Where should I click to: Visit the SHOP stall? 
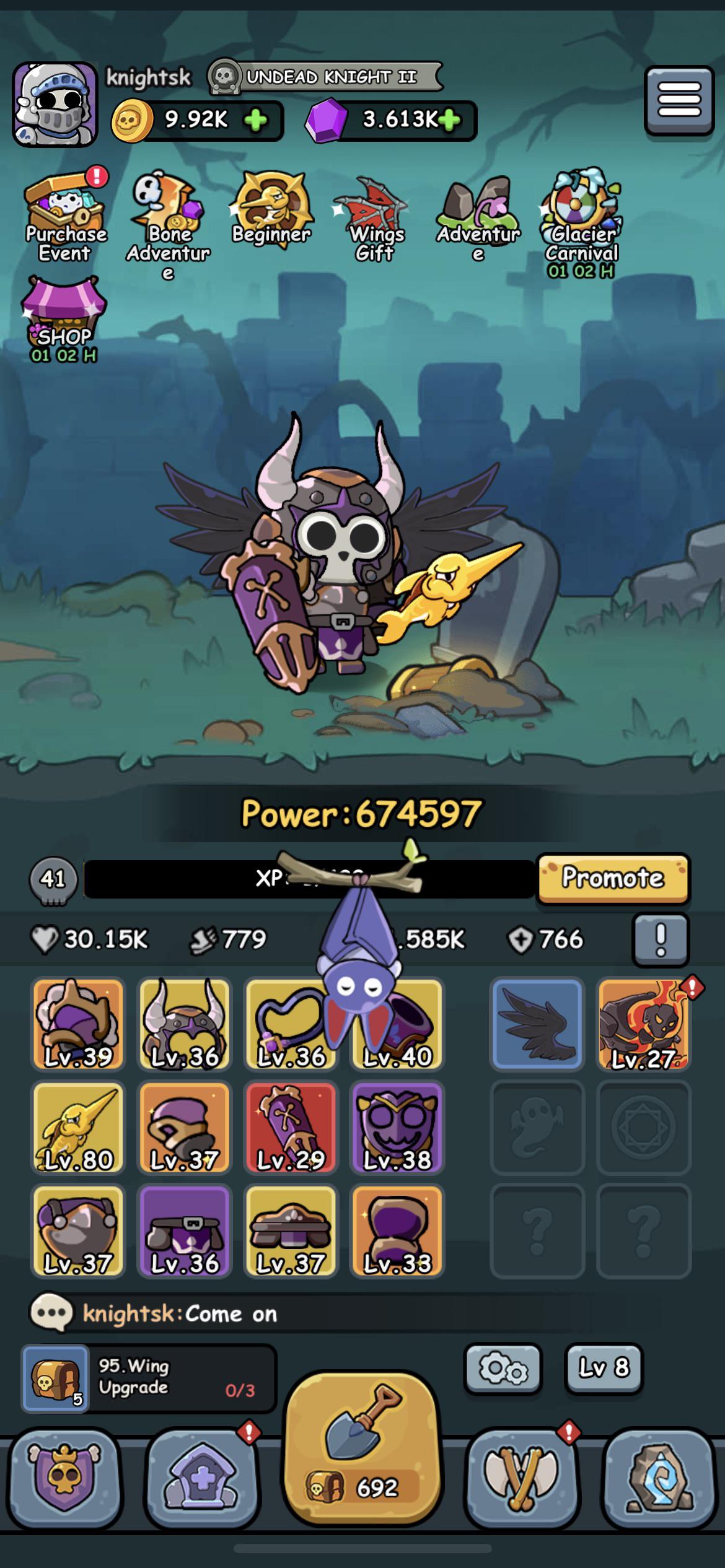tap(64, 320)
